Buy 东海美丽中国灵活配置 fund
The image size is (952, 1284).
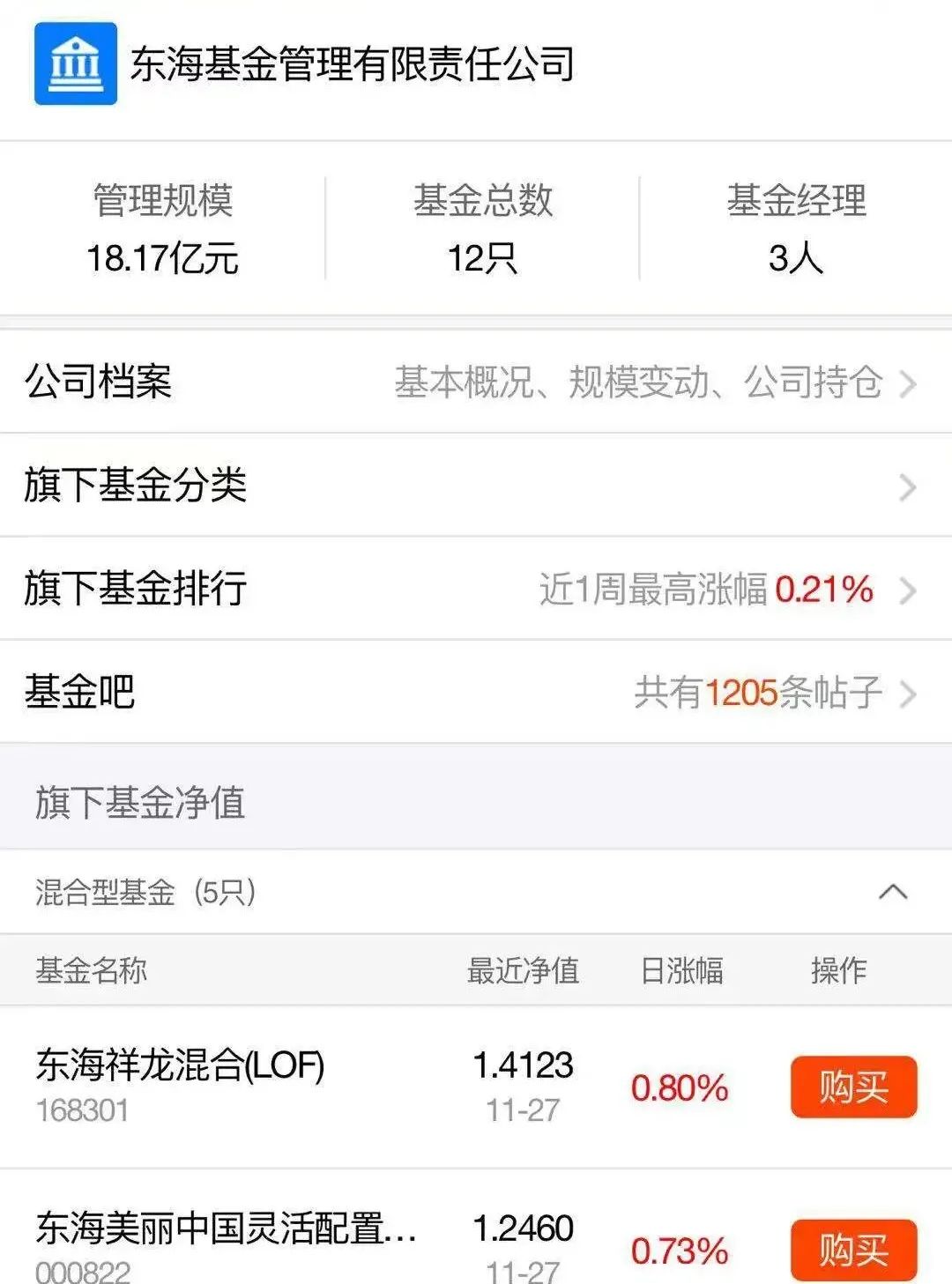853,1250
